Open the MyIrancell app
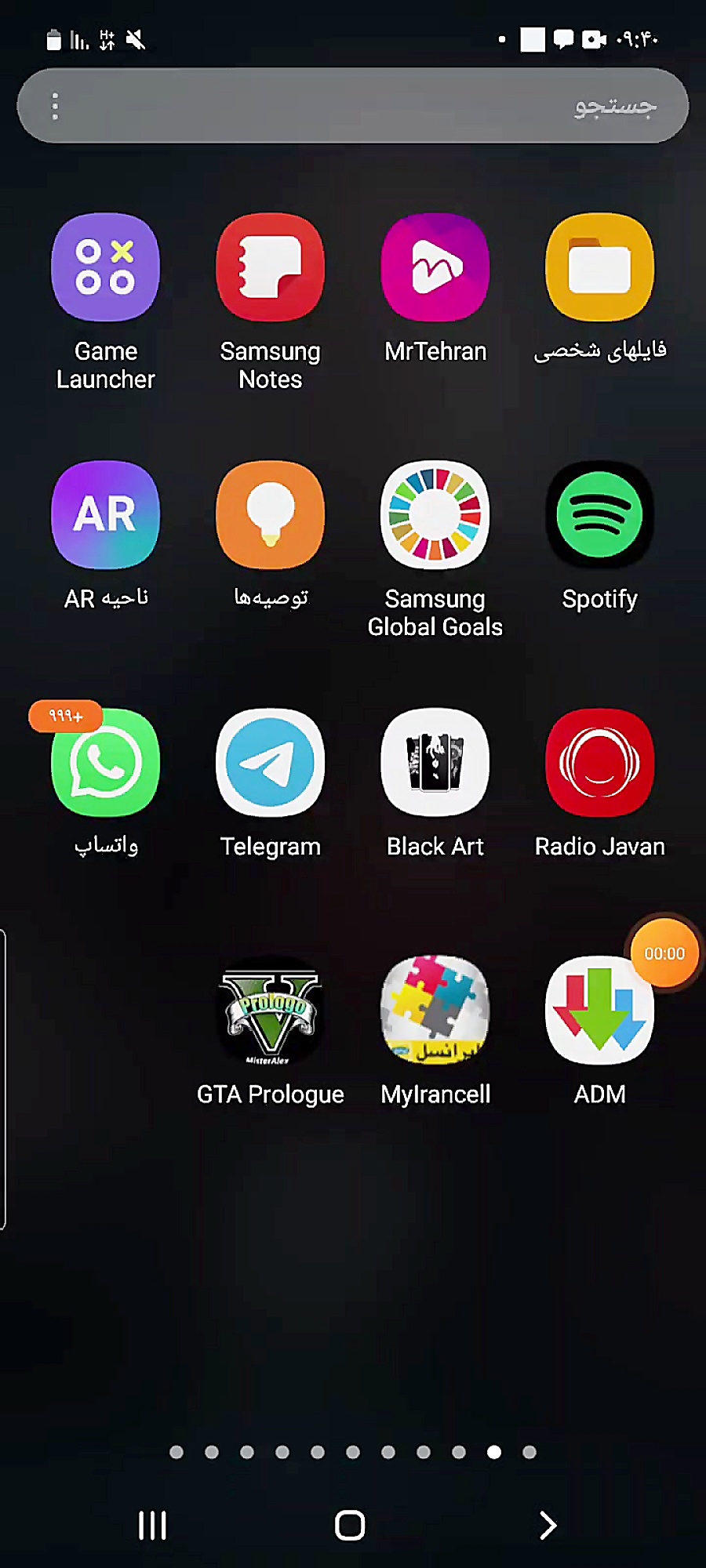 pyautogui.click(x=435, y=1011)
